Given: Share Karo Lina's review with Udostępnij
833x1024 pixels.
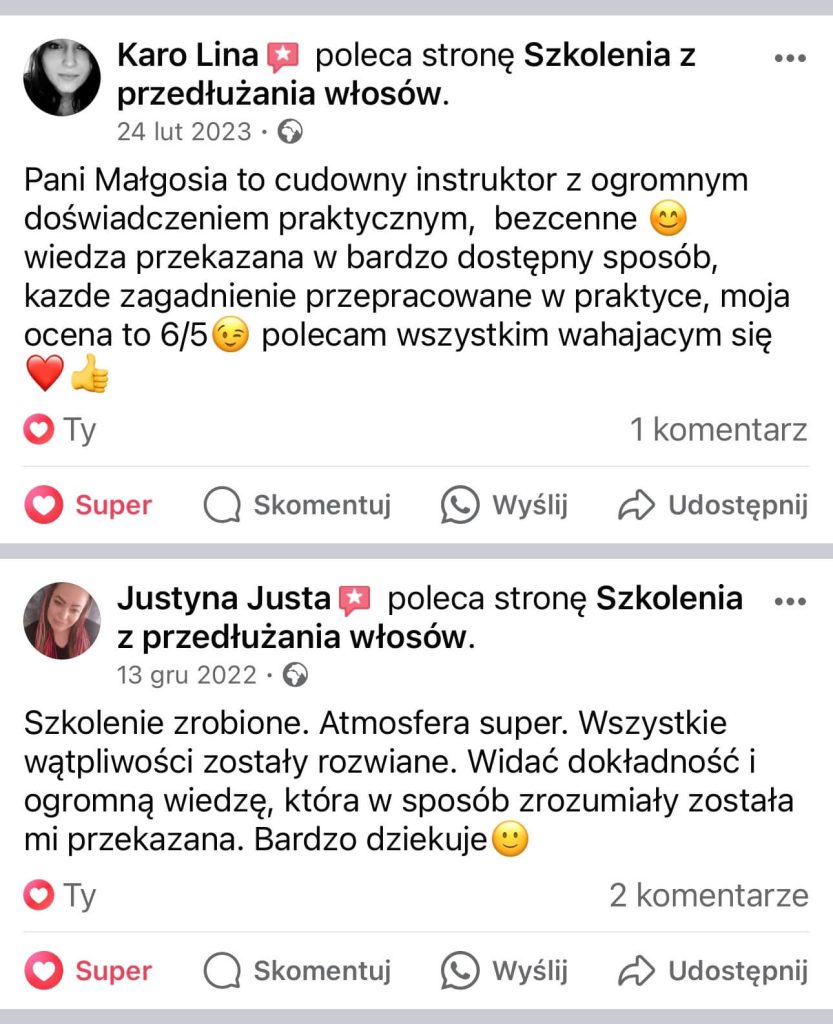Looking at the screenshot, I should pyautogui.click(x=713, y=506).
